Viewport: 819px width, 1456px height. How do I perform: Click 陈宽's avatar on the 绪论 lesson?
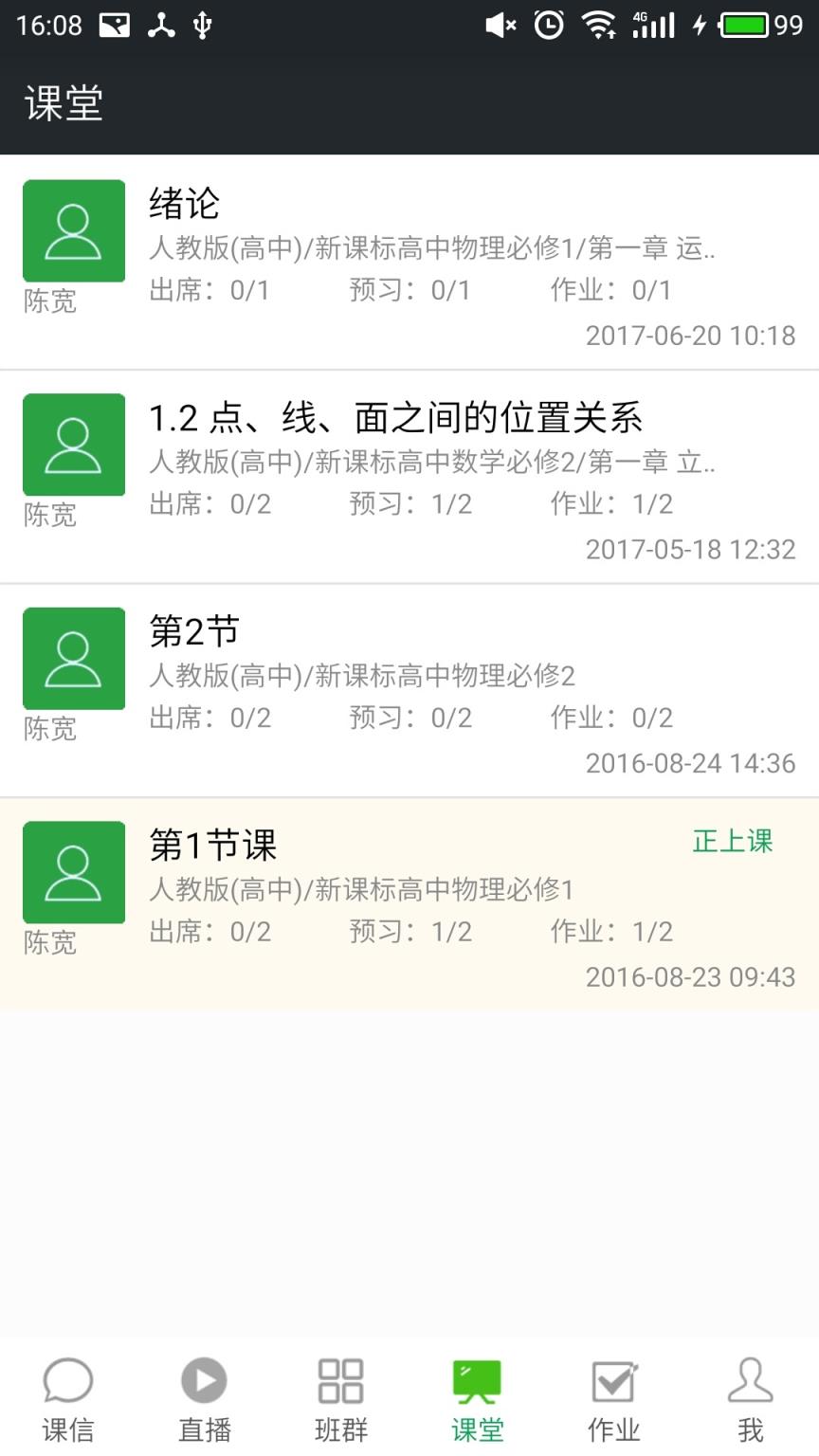[x=73, y=232]
